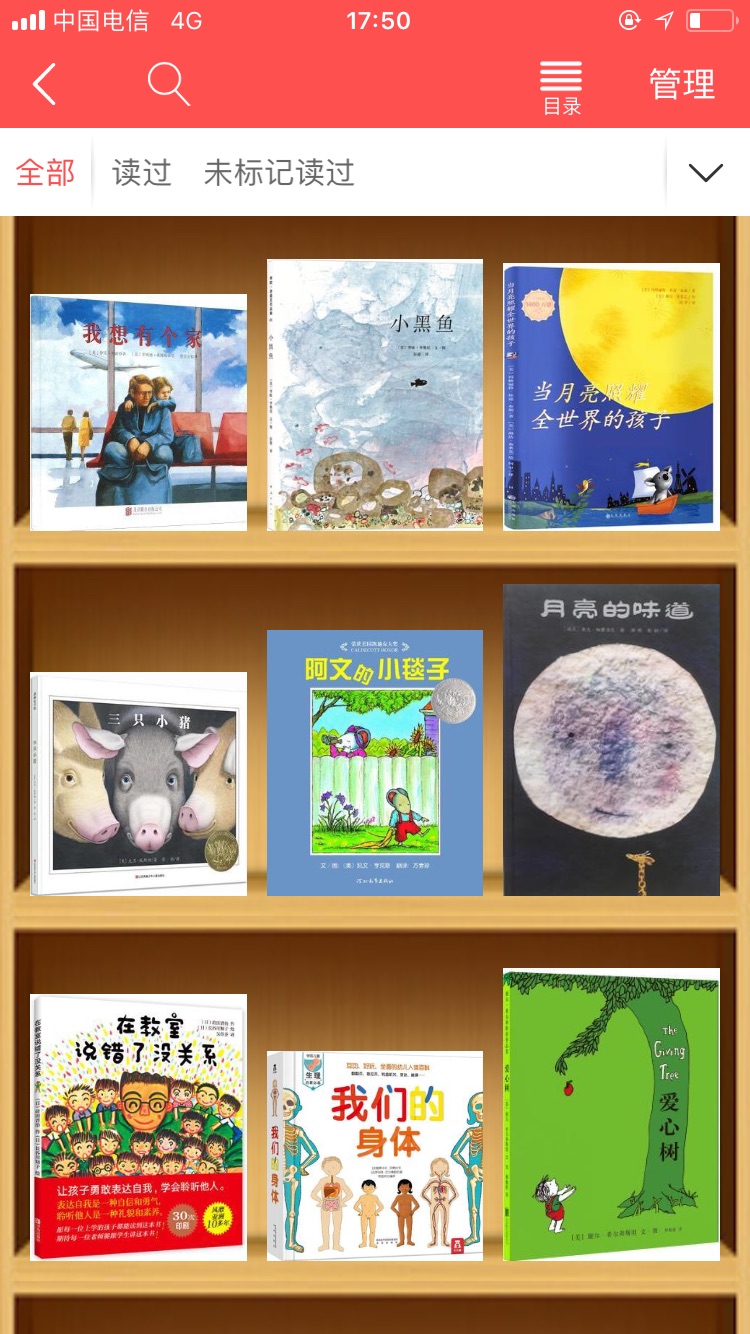750x1334 pixels.
Task: Select the 未标记读过 tab
Action: (x=279, y=173)
